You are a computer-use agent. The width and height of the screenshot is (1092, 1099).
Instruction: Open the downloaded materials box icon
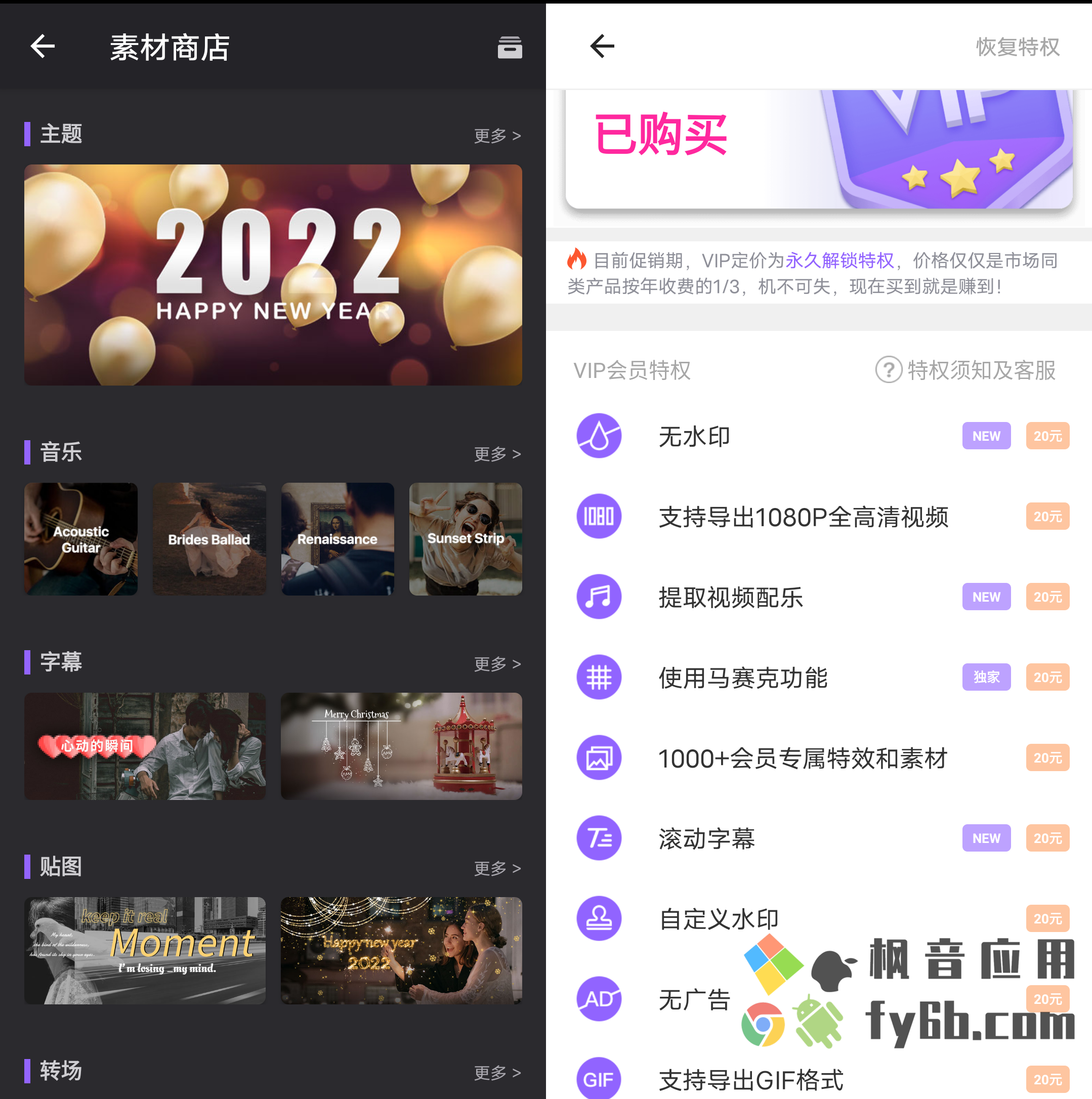tap(510, 47)
